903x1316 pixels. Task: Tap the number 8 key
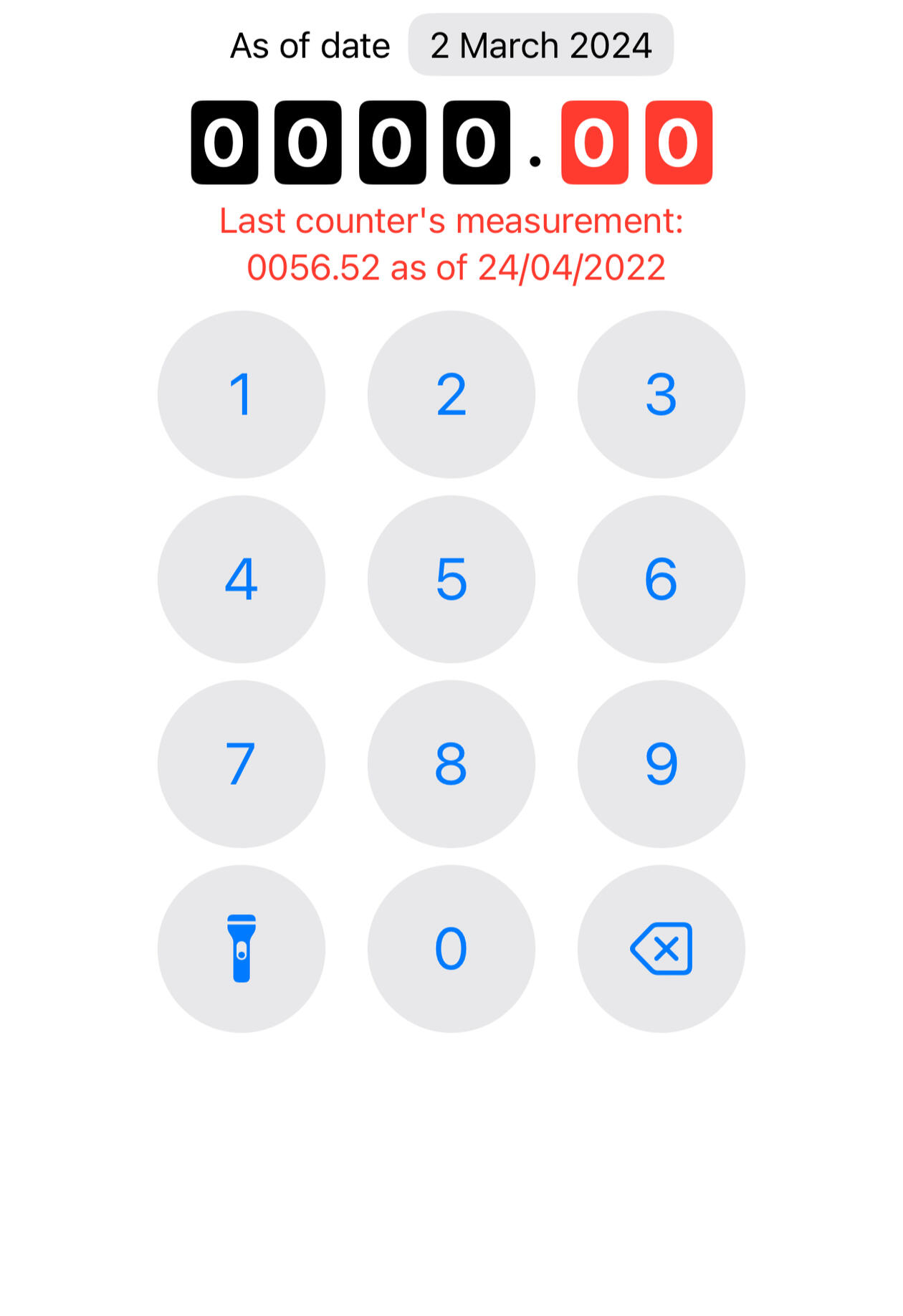pos(451,764)
